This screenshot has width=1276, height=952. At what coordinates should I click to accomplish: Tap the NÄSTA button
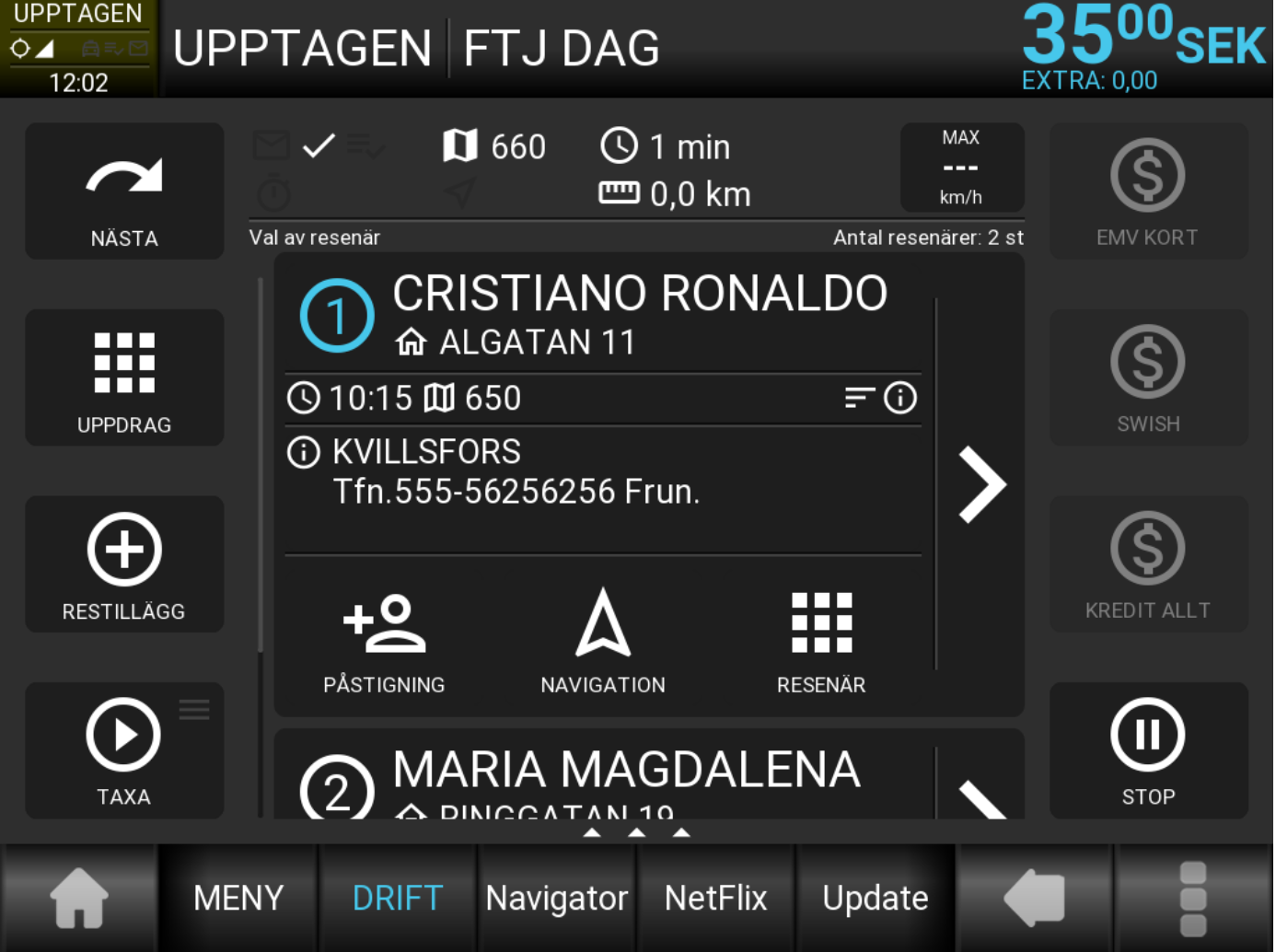tap(124, 192)
